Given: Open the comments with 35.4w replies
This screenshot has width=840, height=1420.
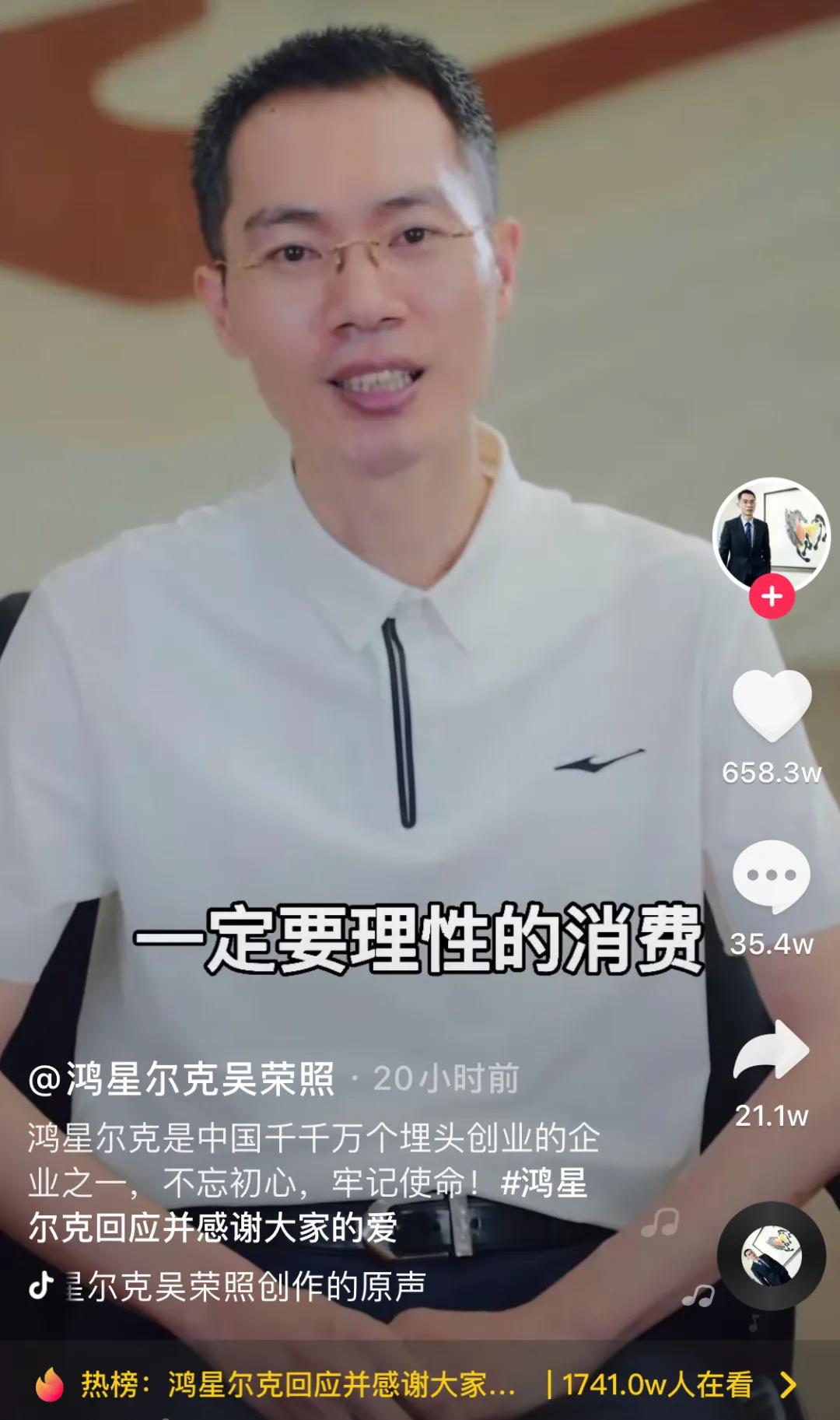Looking at the screenshot, I should 772,876.
